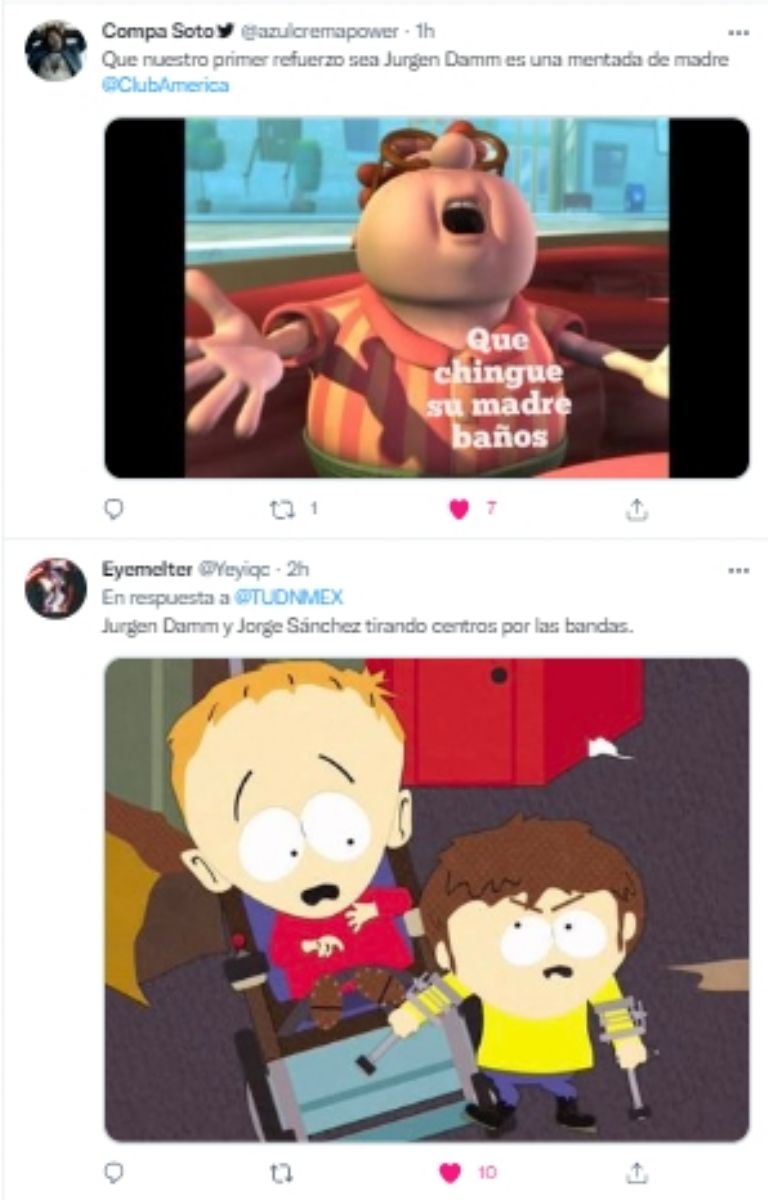Unlike Eyemelter's tweet with 10 likes
The height and width of the screenshot is (1200, 768).
tap(451, 1171)
